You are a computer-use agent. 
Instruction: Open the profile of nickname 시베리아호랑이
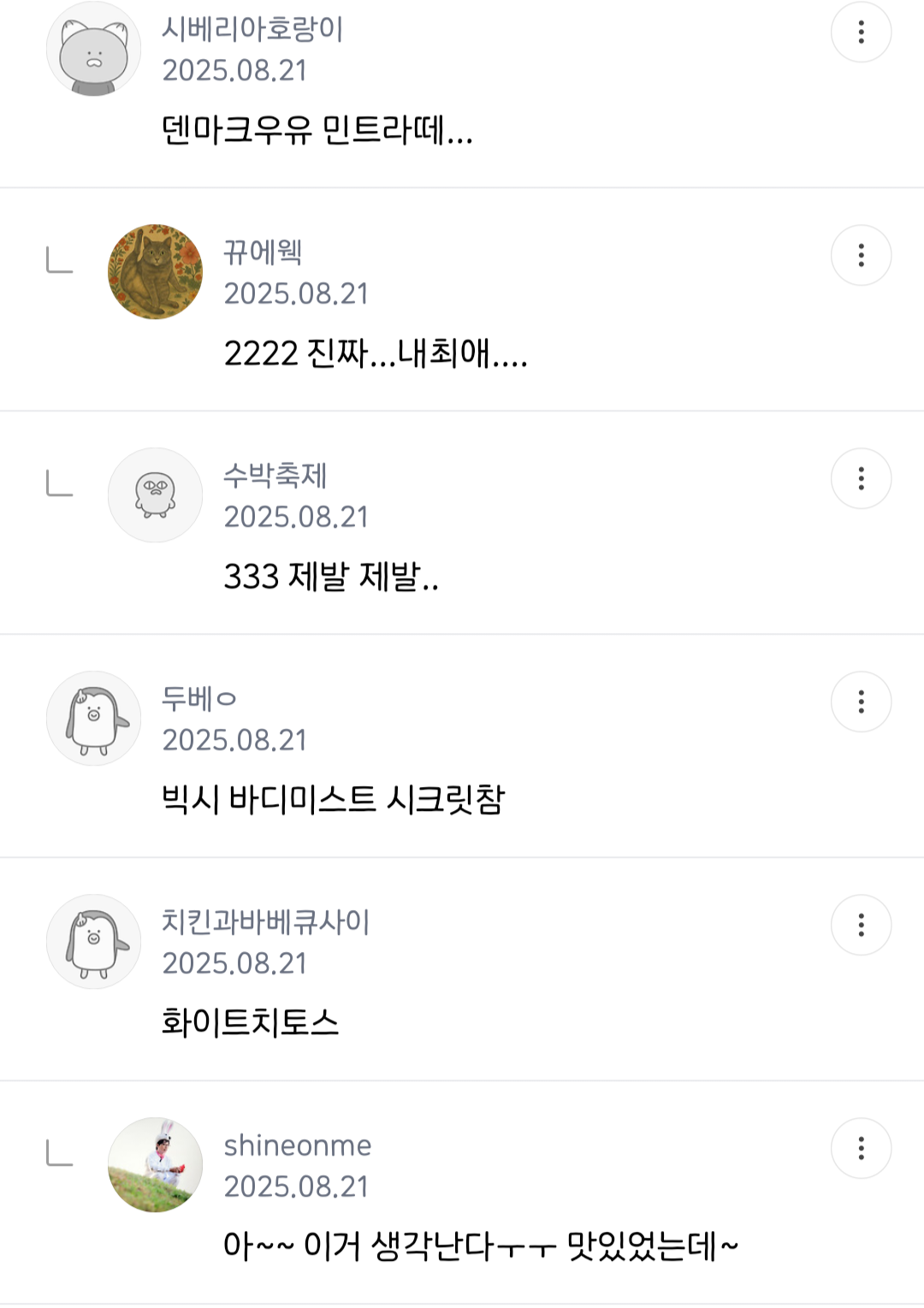(x=252, y=29)
